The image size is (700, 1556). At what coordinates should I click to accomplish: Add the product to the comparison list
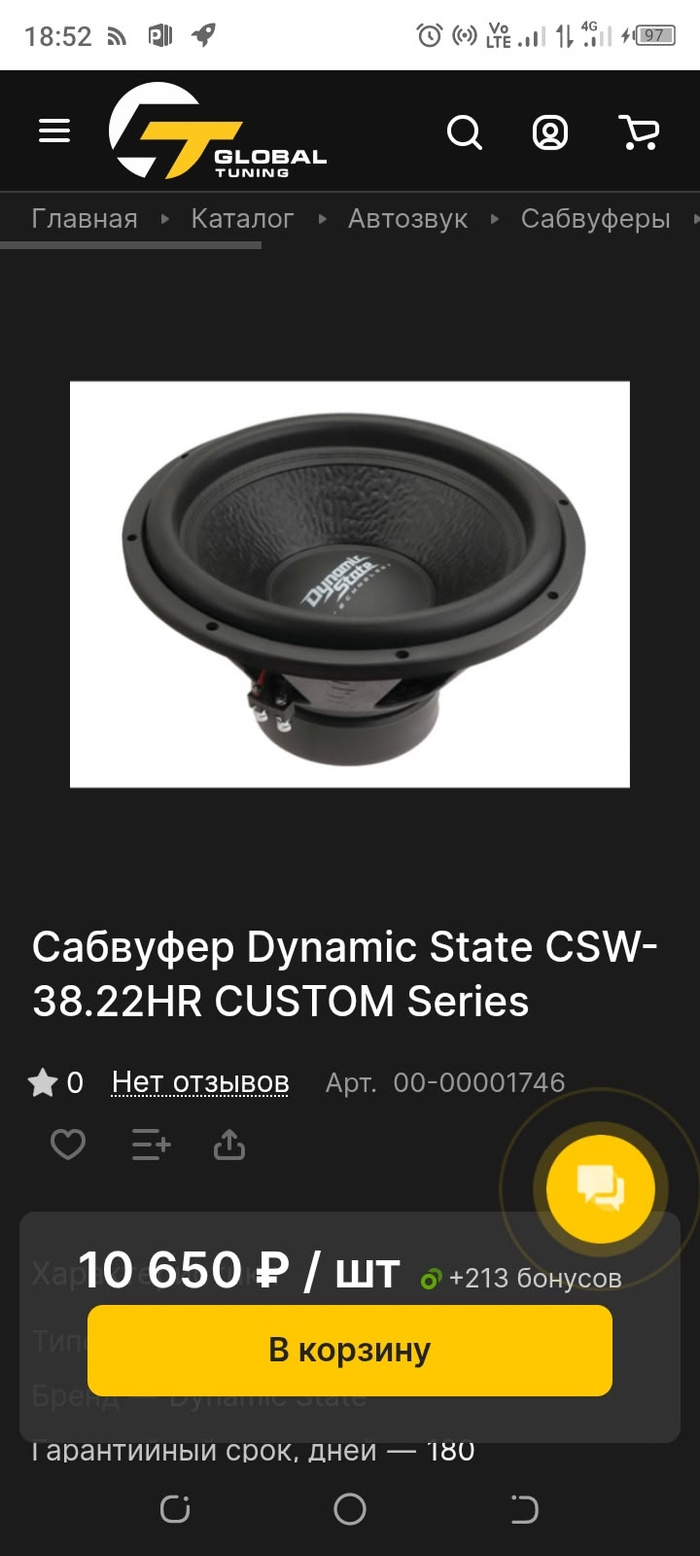(151, 1144)
